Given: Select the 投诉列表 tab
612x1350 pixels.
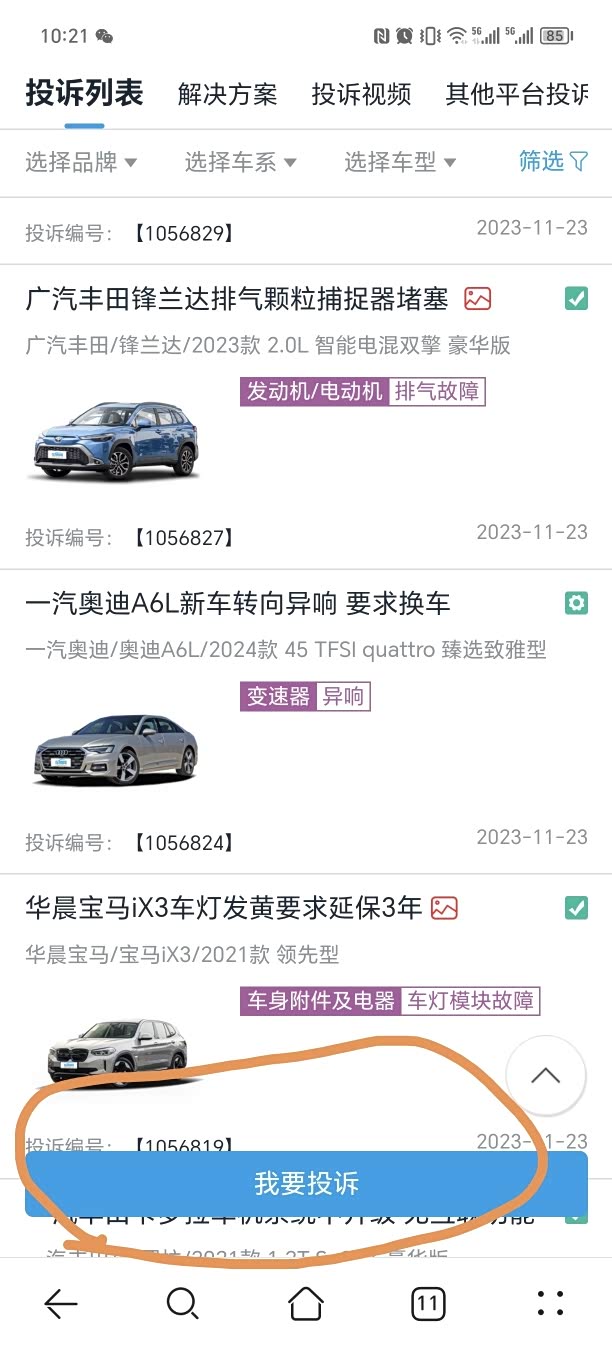Looking at the screenshot, I should 85,94.
